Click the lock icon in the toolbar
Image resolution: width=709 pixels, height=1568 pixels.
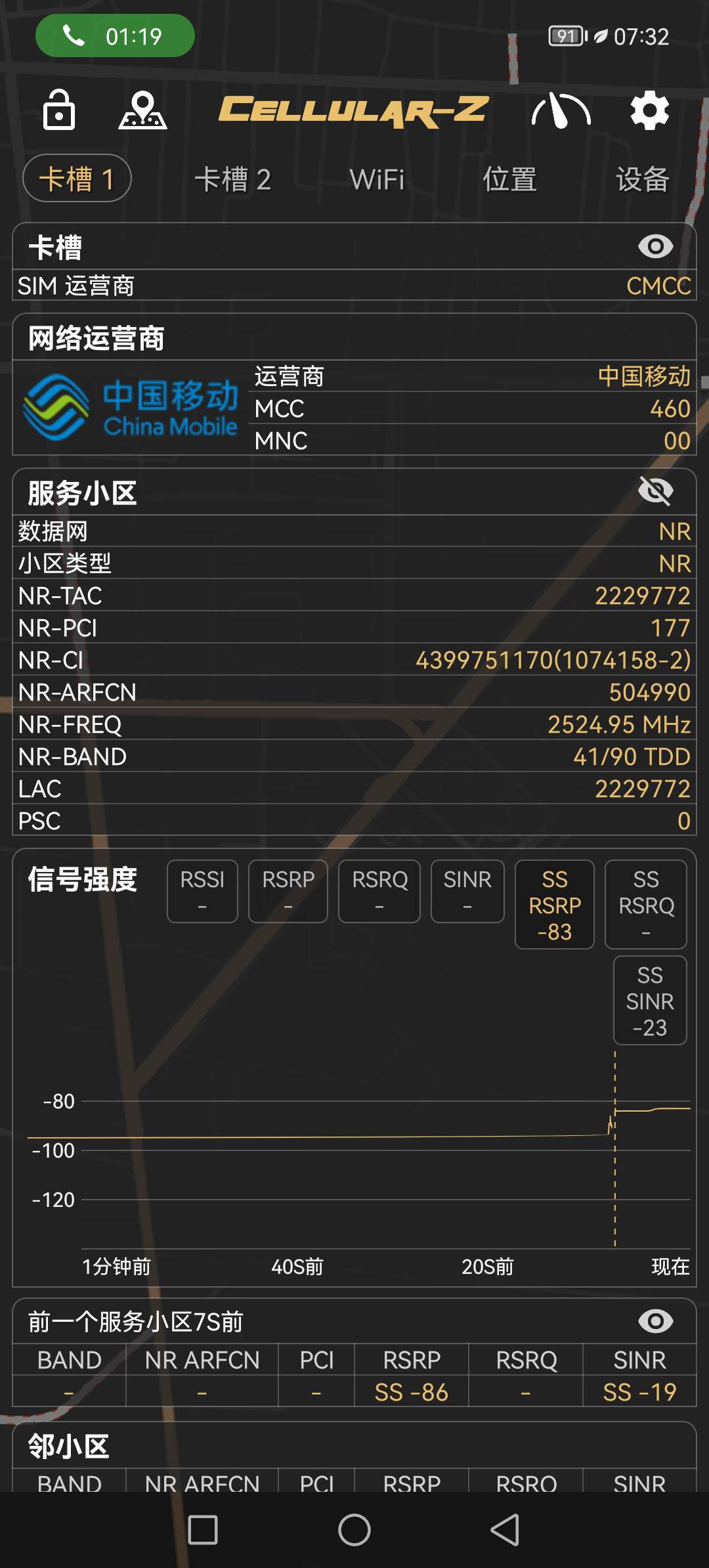click(58, 111)
